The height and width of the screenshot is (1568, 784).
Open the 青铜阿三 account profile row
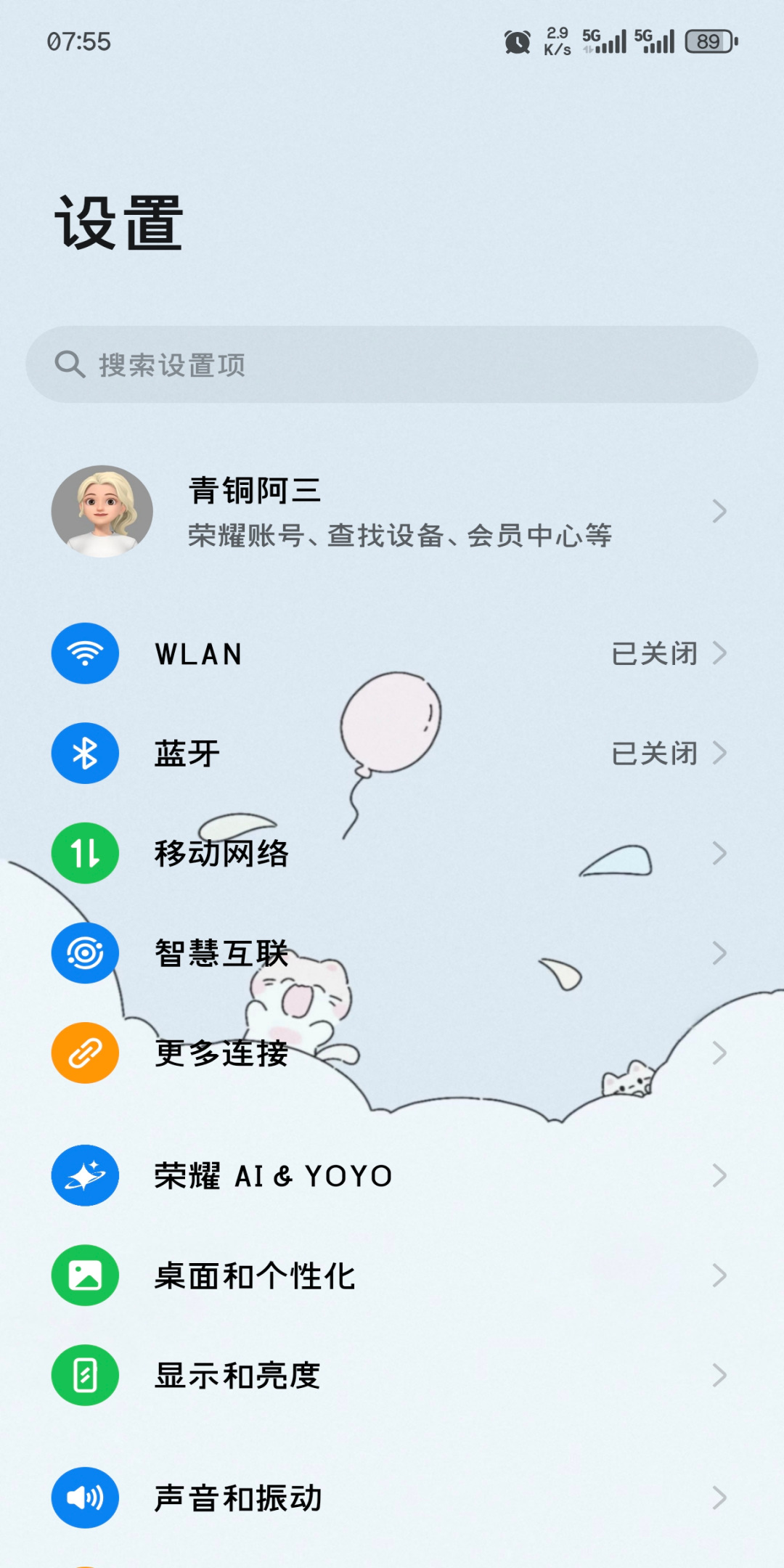tap(392, 512)
